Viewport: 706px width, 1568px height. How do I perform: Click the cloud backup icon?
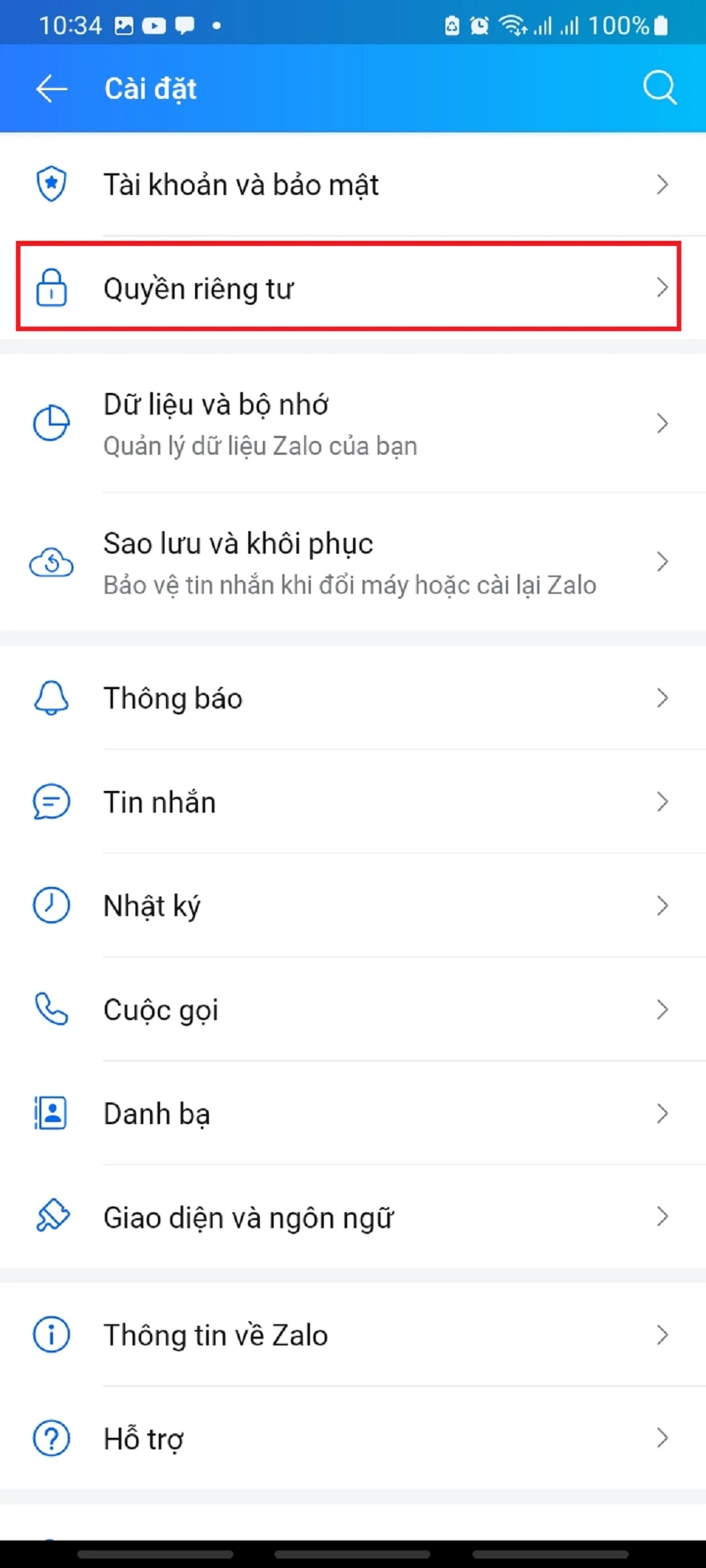pos(51,562)
